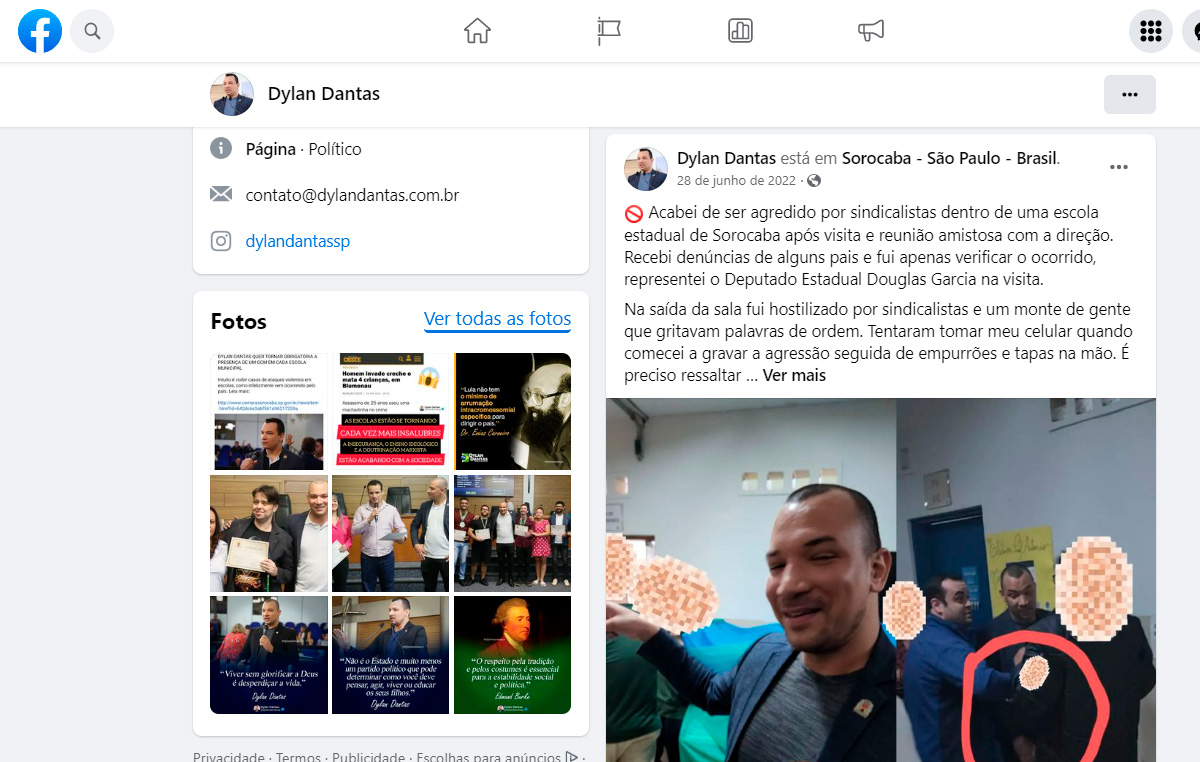The width and height of the screenshot is (1200, 762).
Task: Go to the Facebook home feed
Action: 477,31
